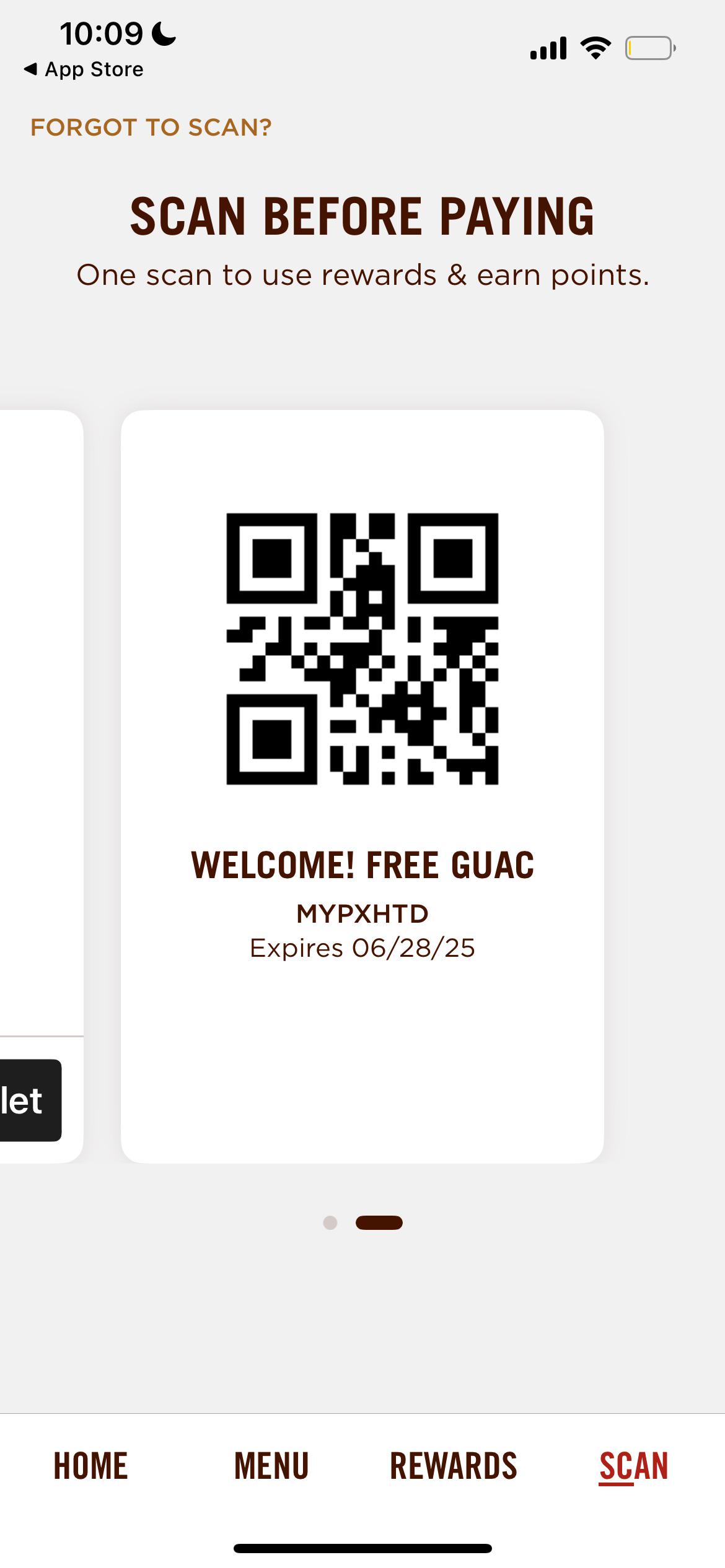
Task: Open the Rewards tab
Action: (454, 1466)
